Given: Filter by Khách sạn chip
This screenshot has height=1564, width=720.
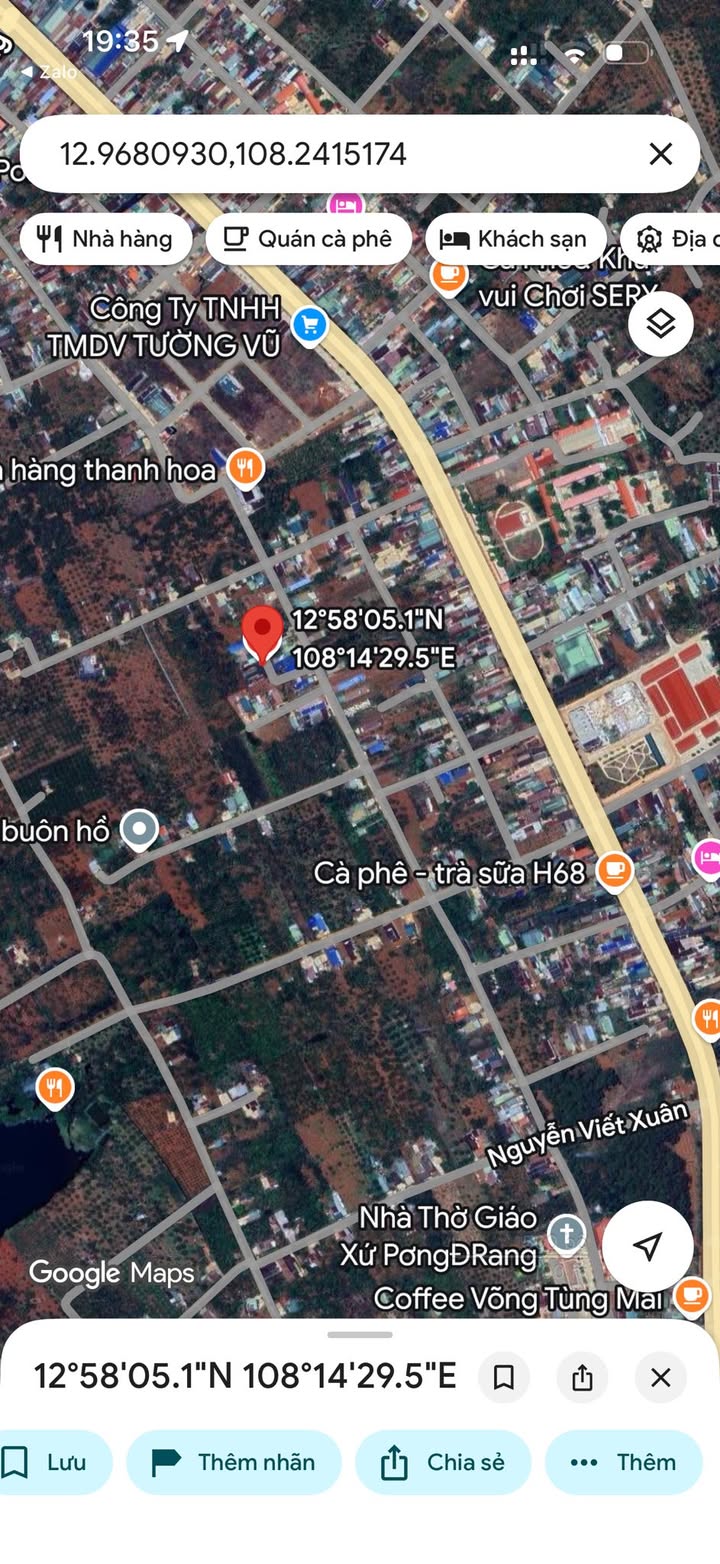Looking at the screenshot, I should click(515, 239).
